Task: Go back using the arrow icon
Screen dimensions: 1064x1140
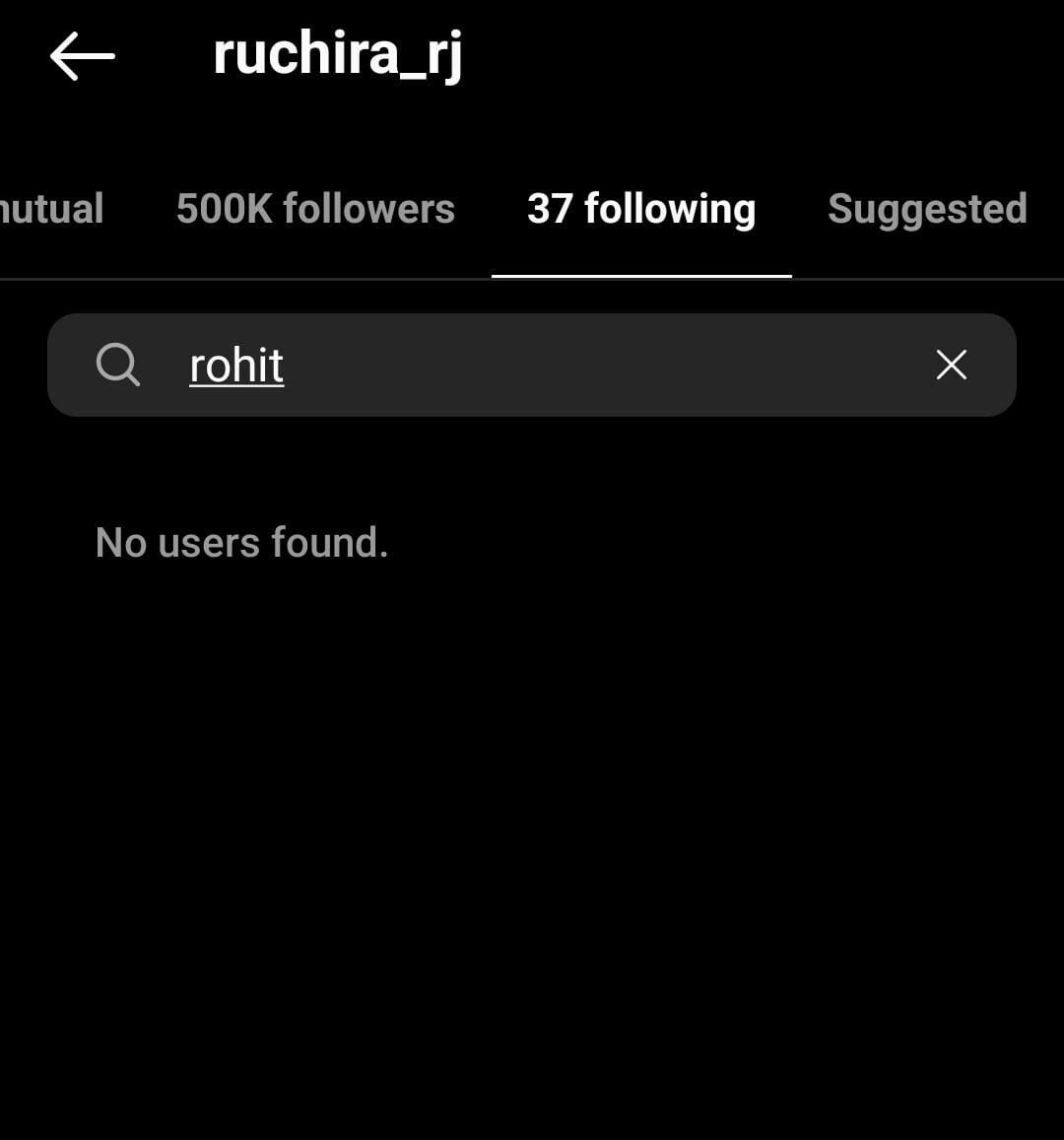Action: click(x=83, y=56)
